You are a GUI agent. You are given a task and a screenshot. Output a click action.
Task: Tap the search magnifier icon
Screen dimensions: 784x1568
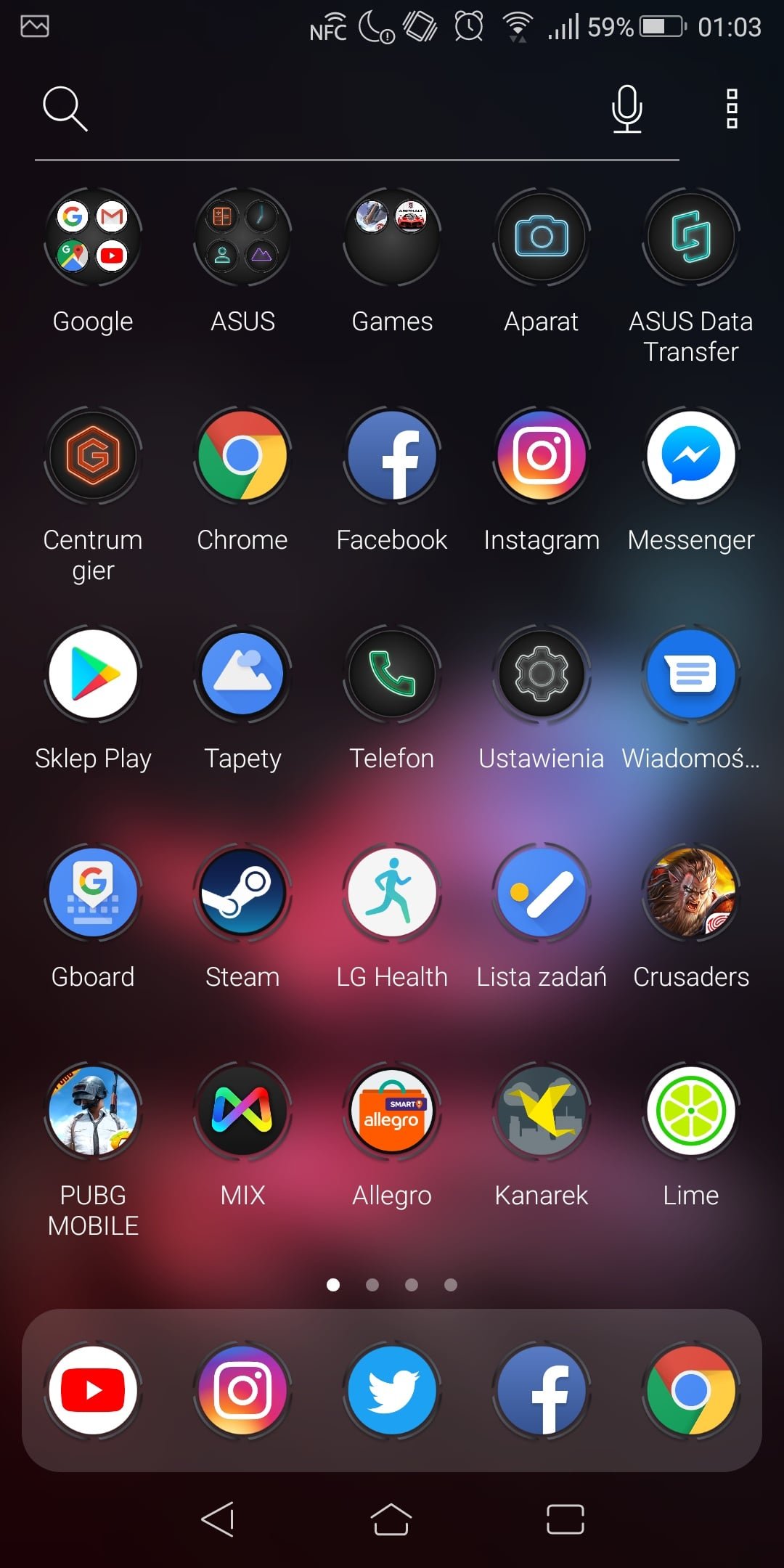[x=65, y=109]
